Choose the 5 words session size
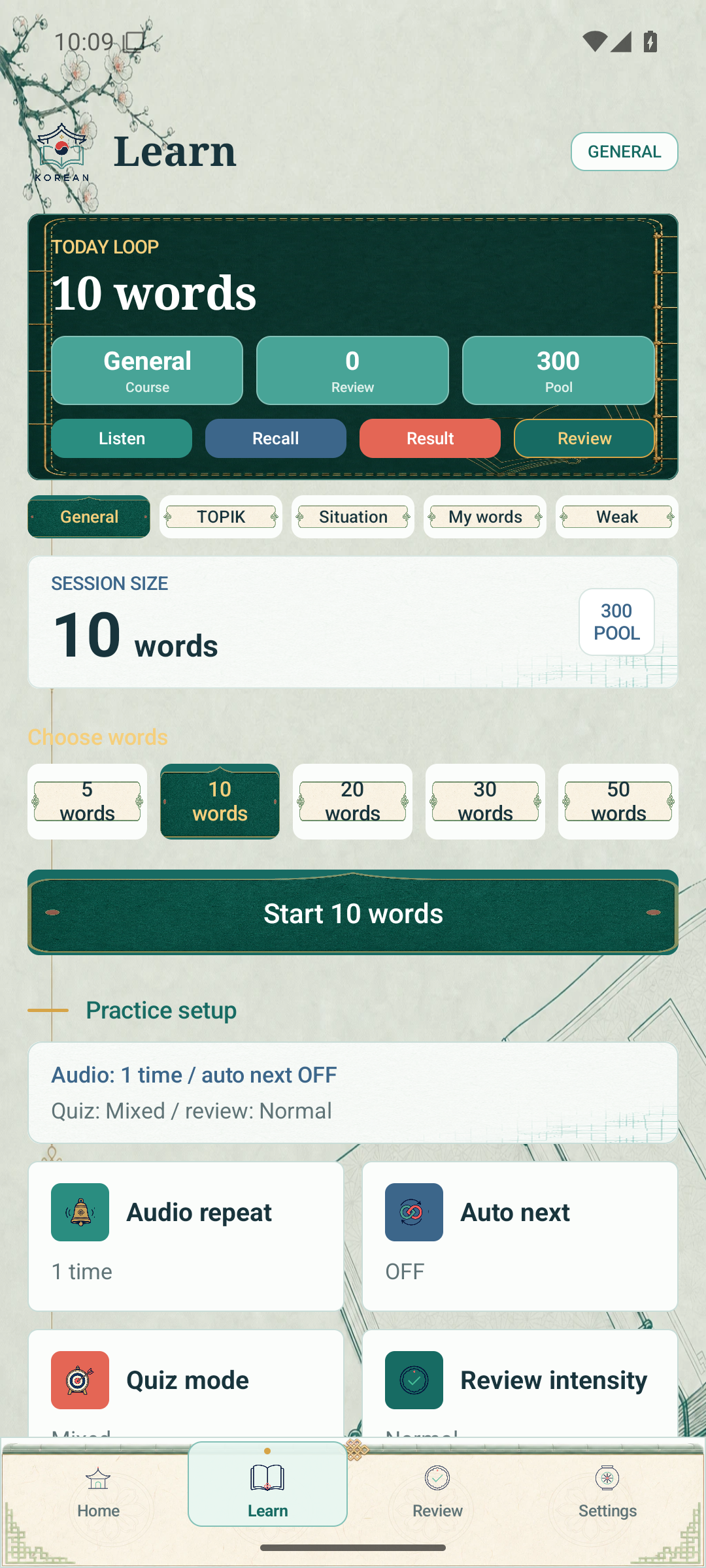The image size is (706, 1568). point(88,802)
